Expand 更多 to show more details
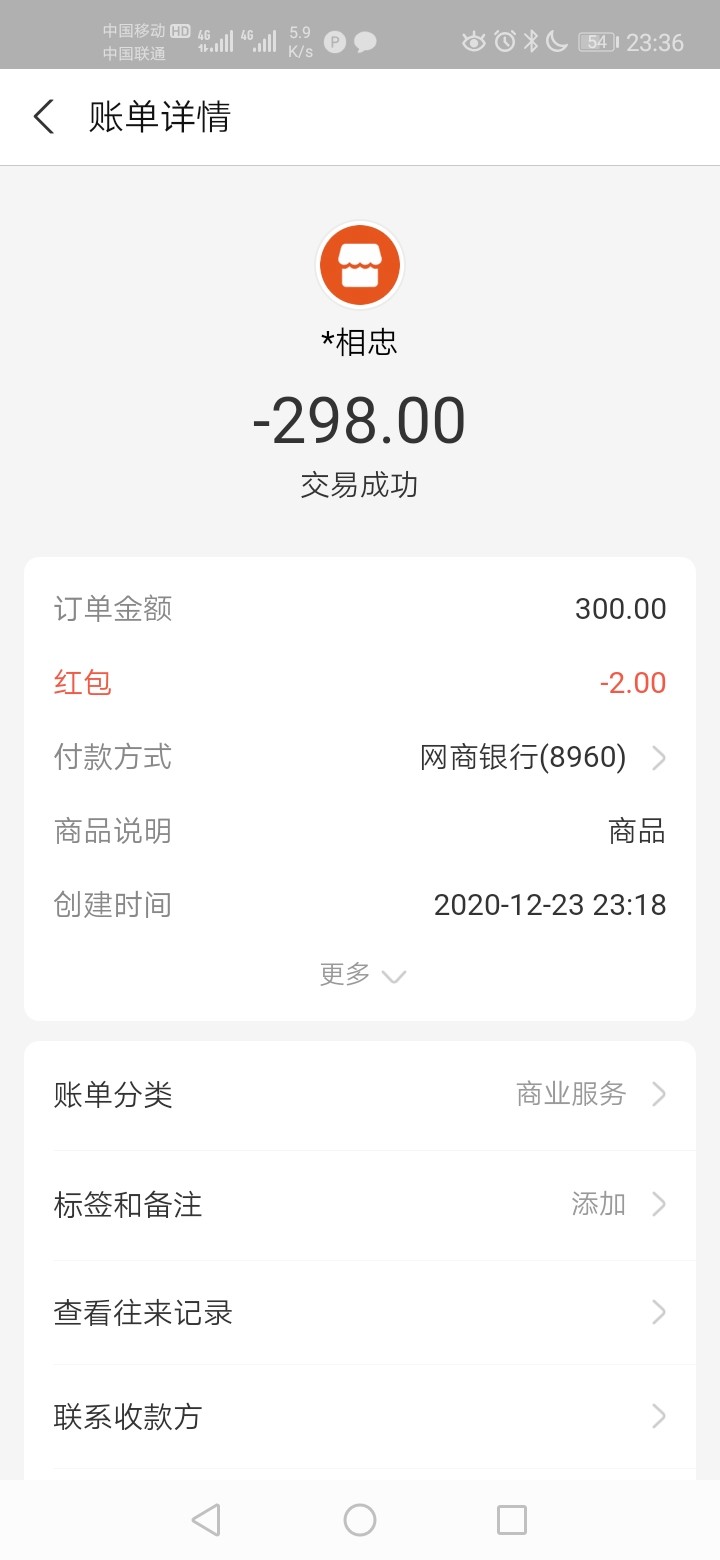 coord(362,974)
